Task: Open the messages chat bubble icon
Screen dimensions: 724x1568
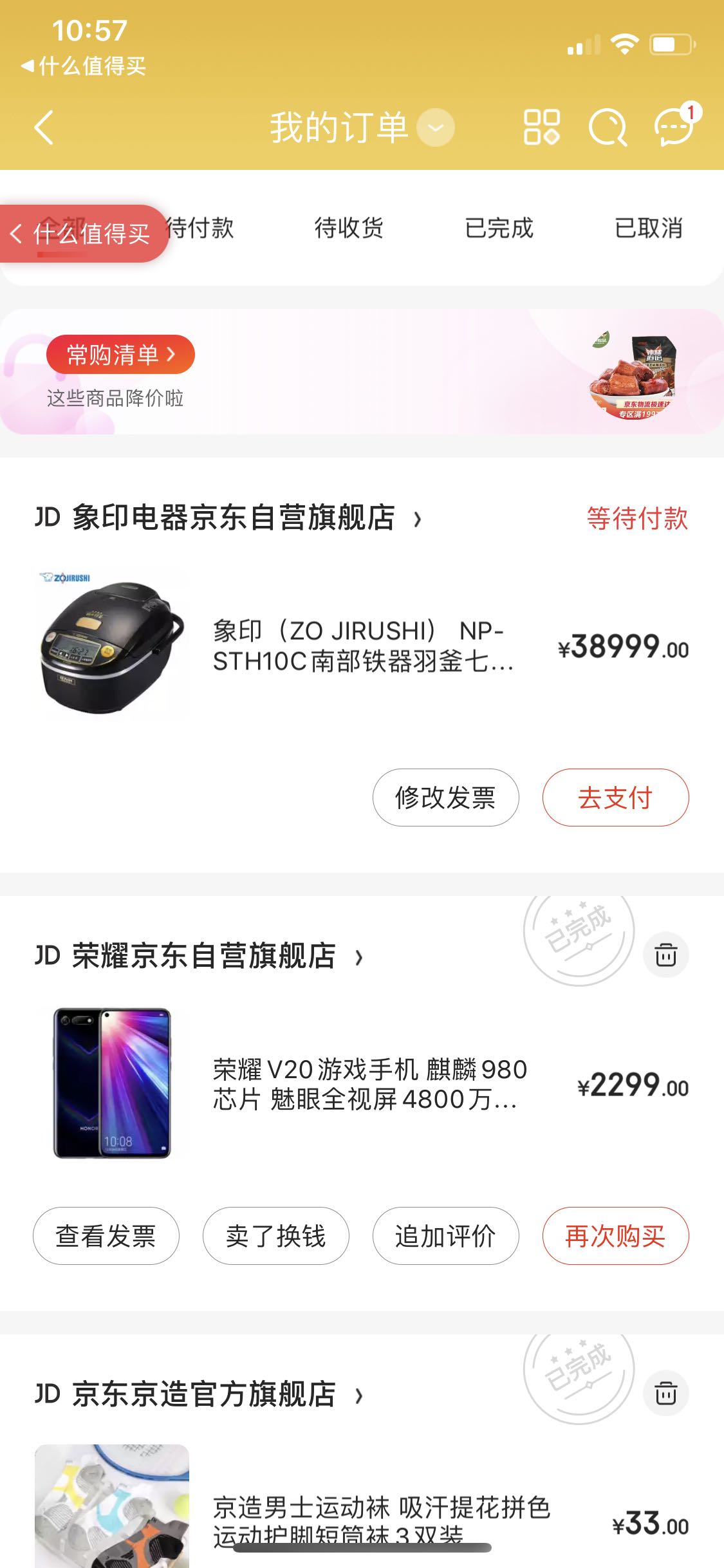Action: coord(674,126)
